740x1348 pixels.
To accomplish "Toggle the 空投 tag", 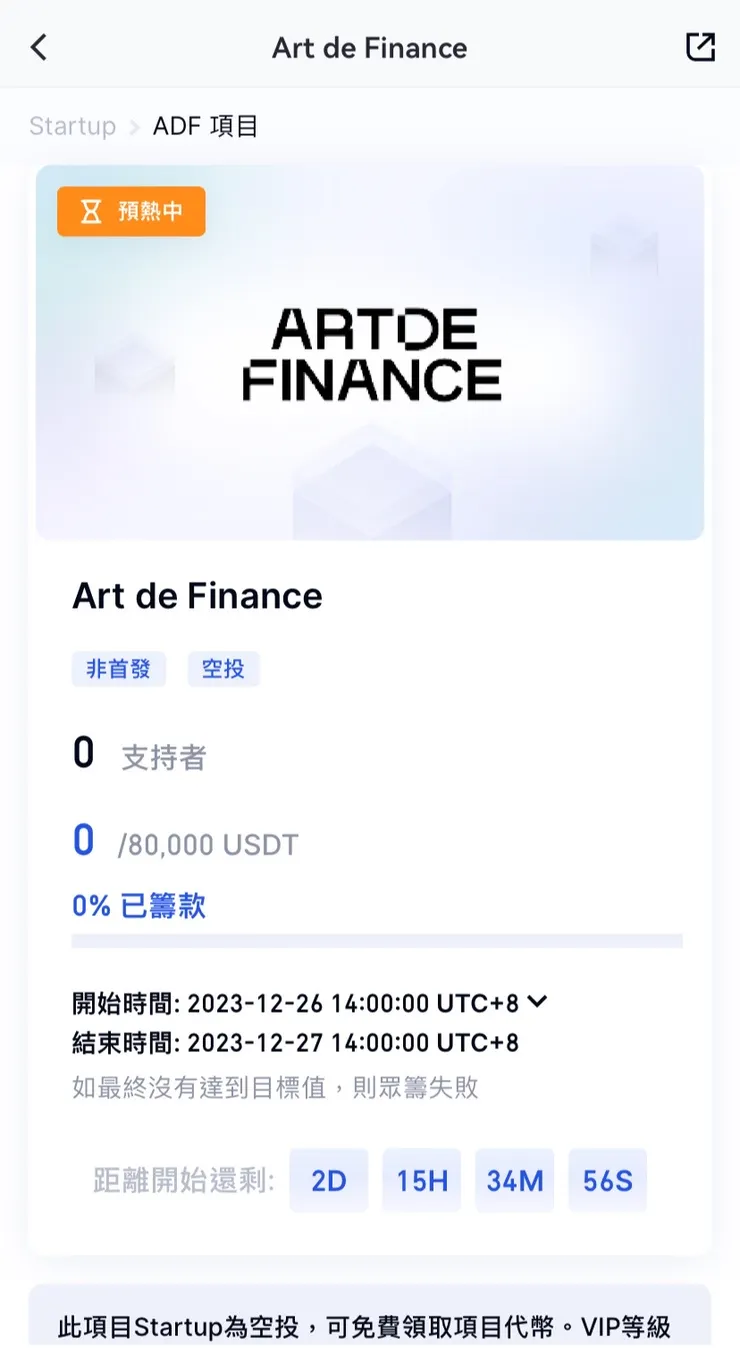I will pos(223,669).
